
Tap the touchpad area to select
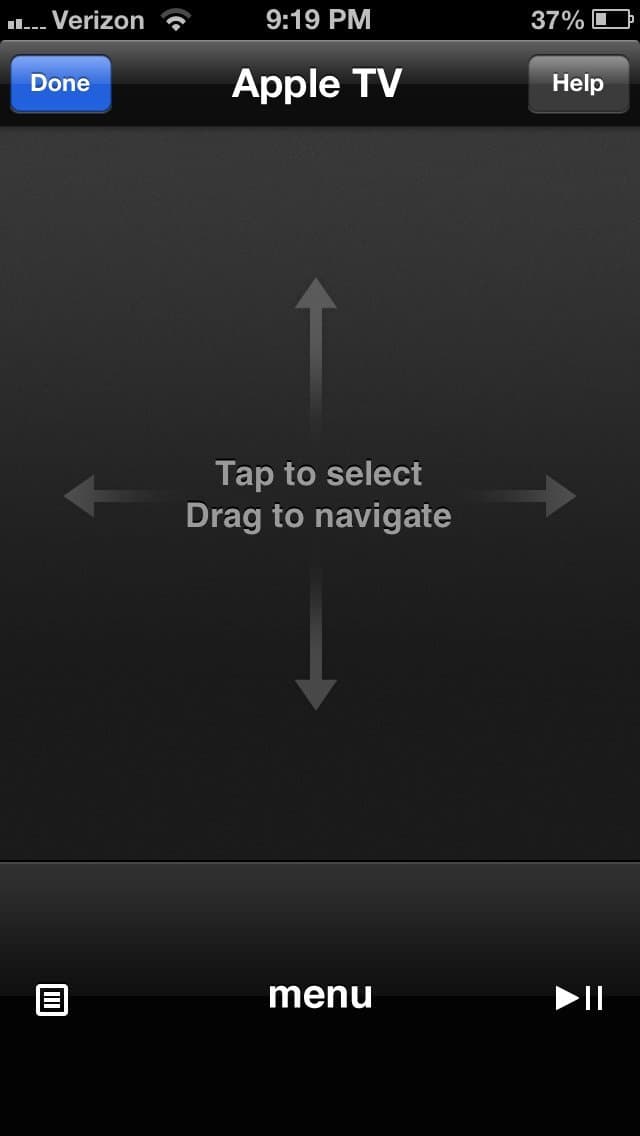point(319,494)
